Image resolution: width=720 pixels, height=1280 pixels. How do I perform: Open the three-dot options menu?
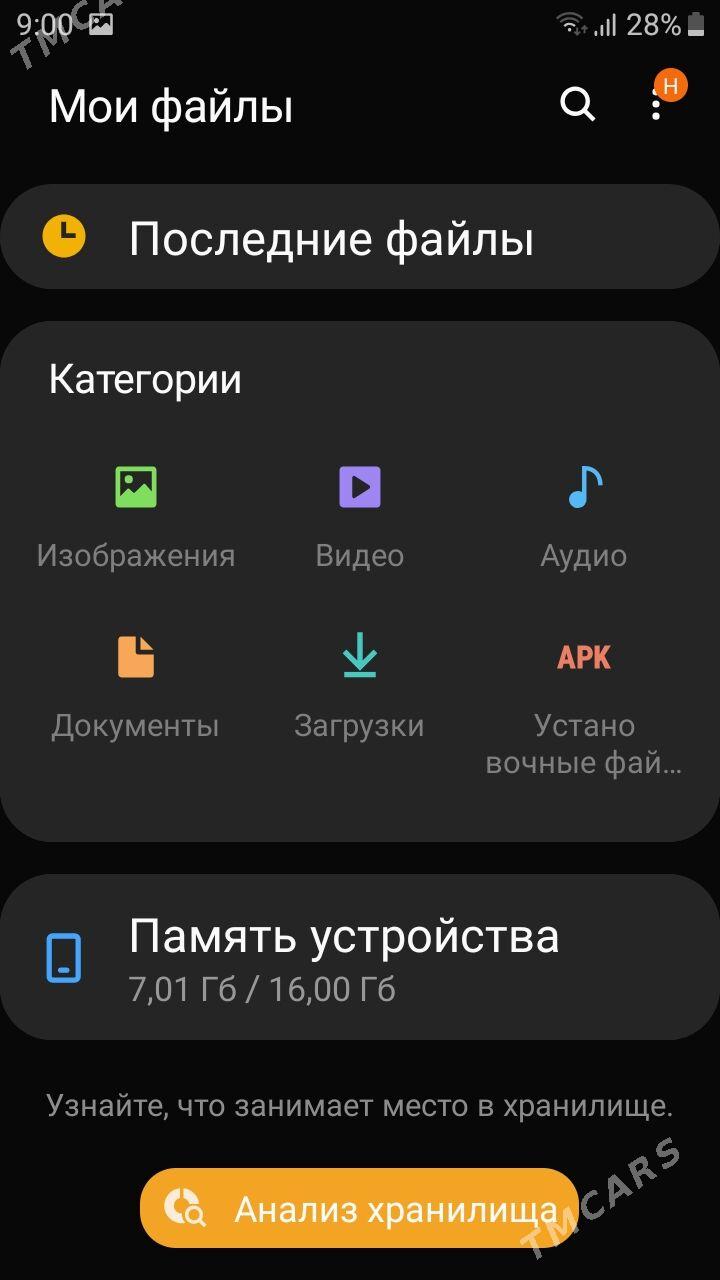[x=656, y=104]
